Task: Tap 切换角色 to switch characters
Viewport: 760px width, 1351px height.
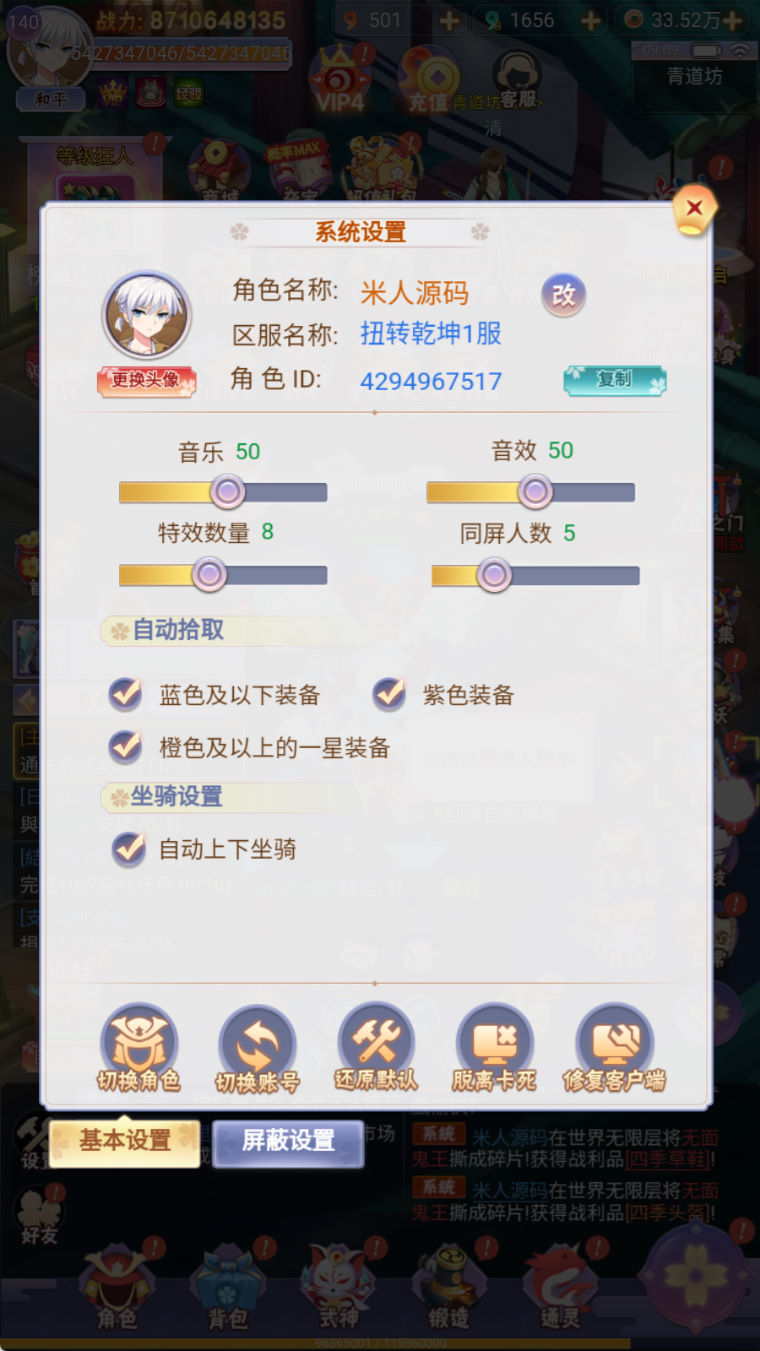Action: (139, 1048)
